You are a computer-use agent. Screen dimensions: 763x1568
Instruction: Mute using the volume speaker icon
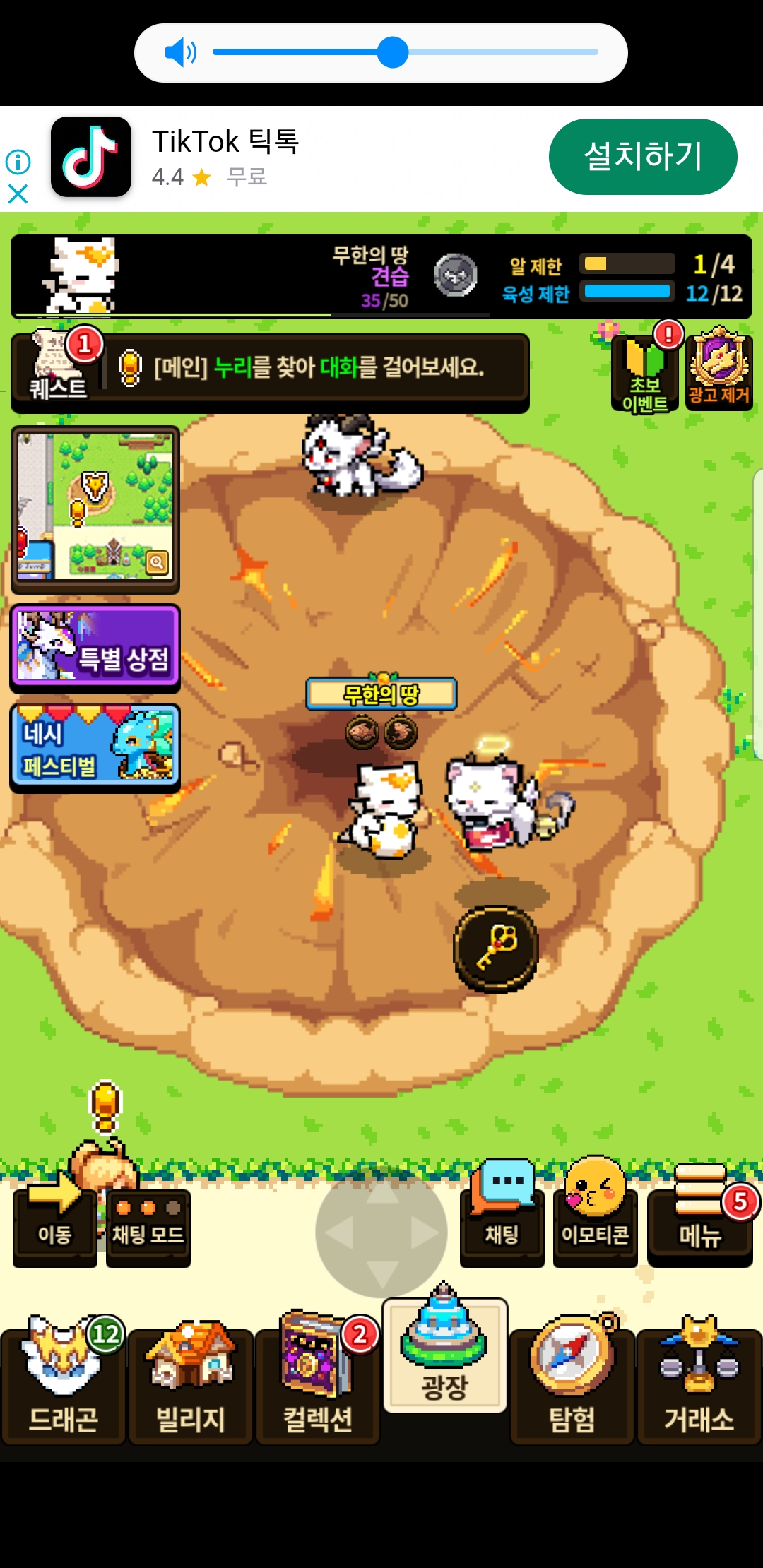(x=180, y=52)
